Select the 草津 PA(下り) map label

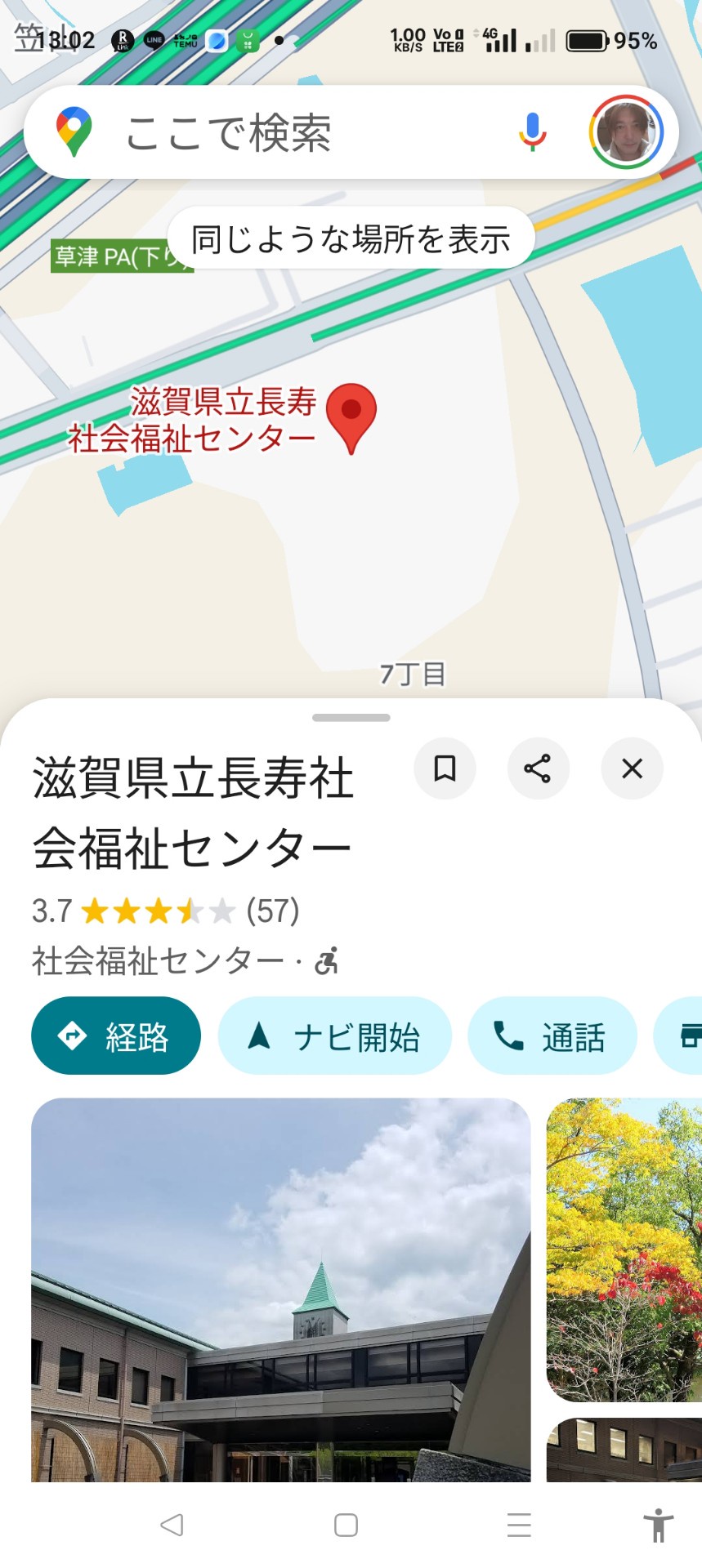point(114,257)
